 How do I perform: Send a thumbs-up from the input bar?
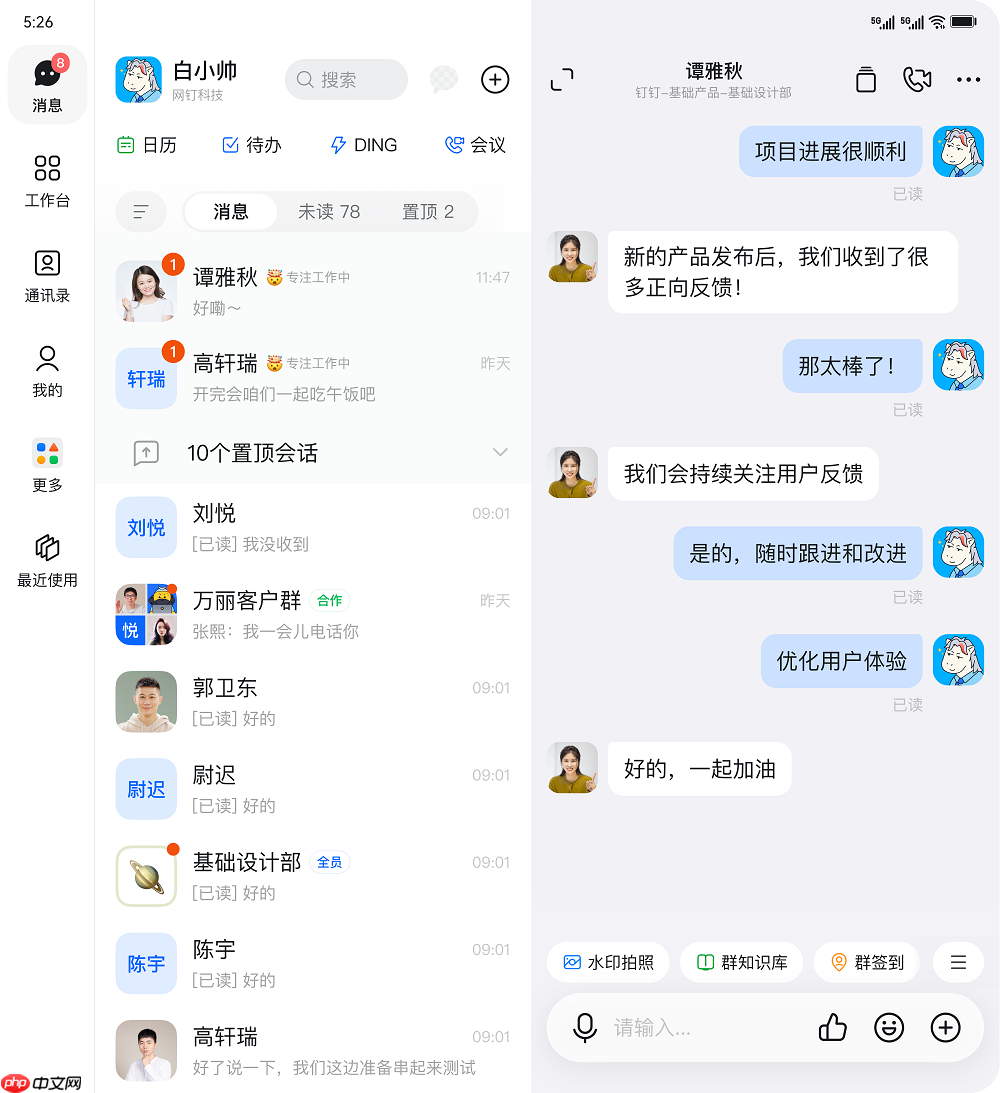click(832, 1027)
